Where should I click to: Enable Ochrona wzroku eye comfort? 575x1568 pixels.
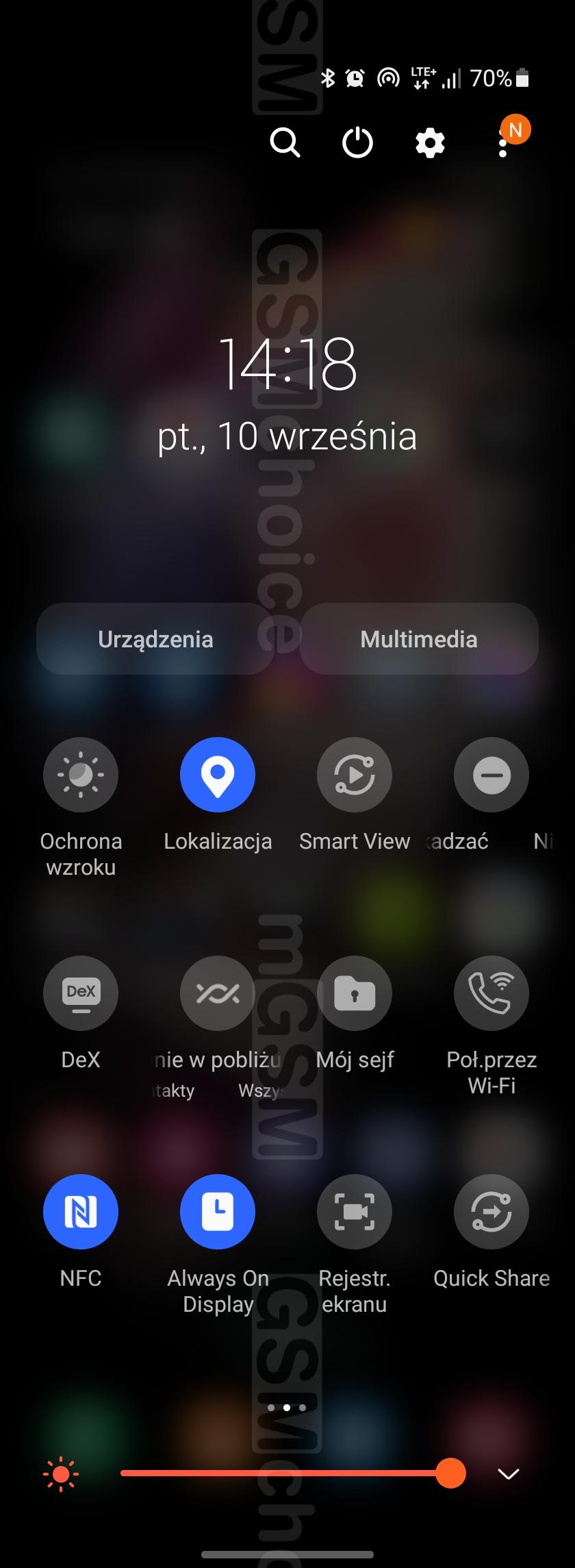(x=81, y=775)
